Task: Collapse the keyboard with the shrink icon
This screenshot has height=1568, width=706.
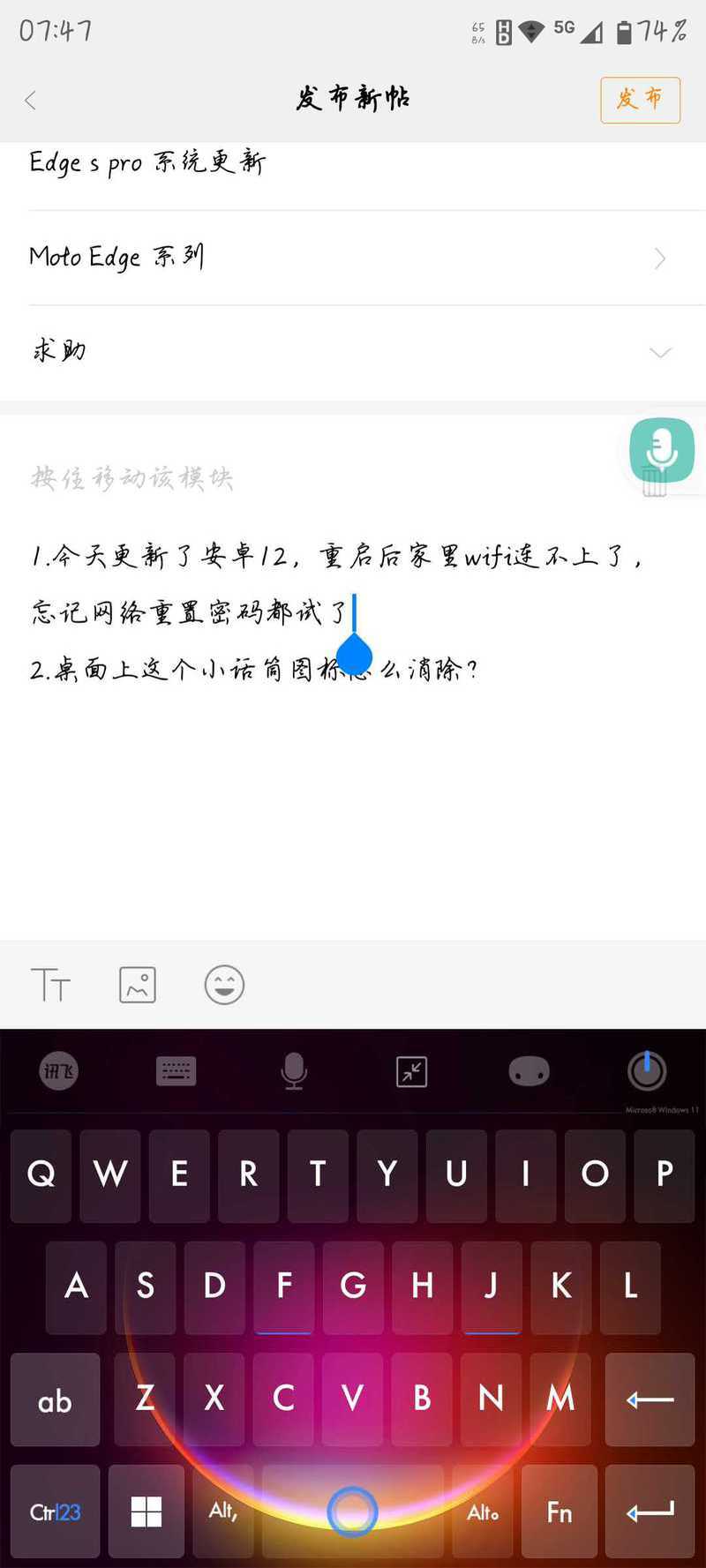Action: (x=411, y=1071)
